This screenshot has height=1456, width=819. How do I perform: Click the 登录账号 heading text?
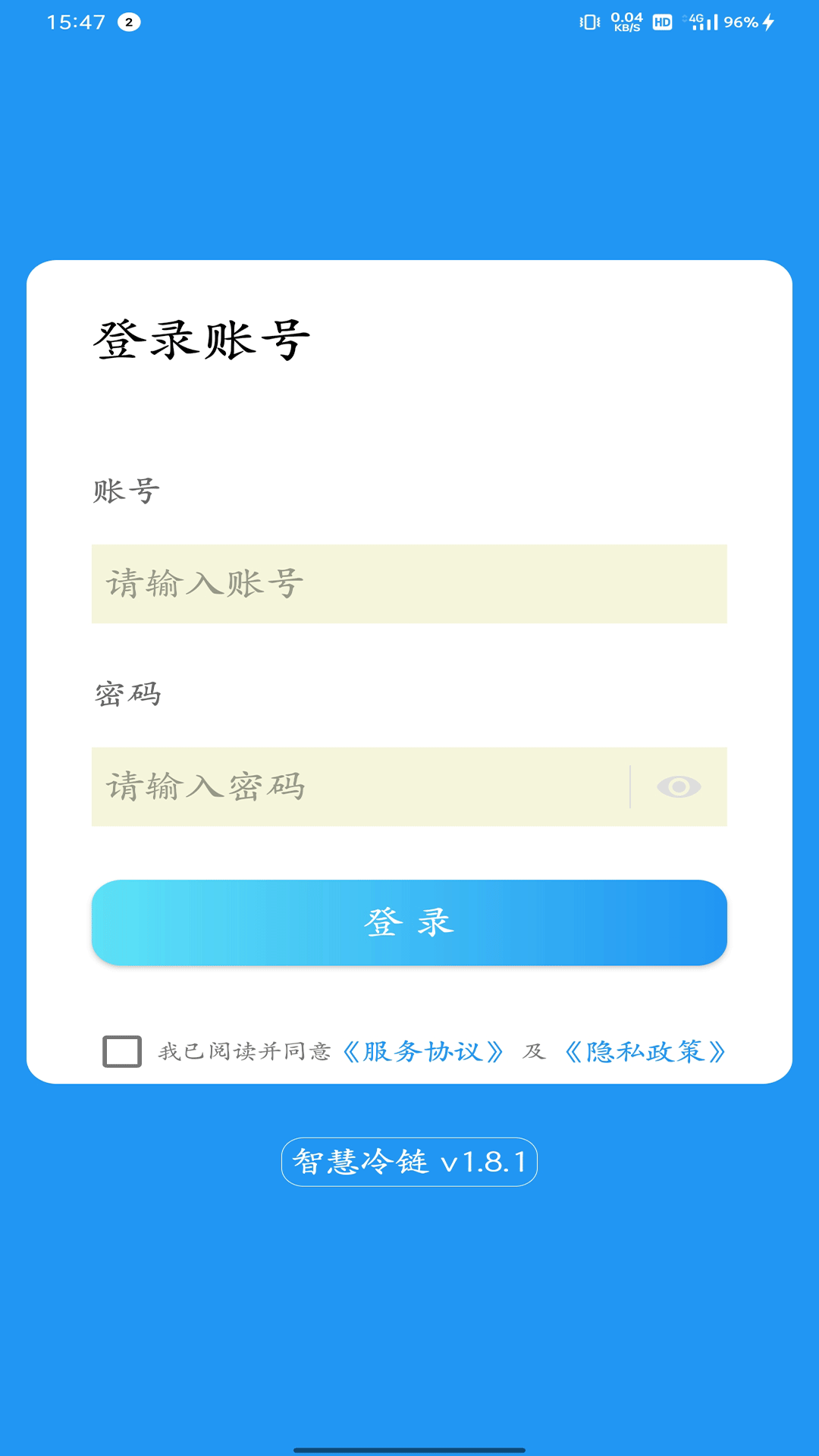point(201,336)
